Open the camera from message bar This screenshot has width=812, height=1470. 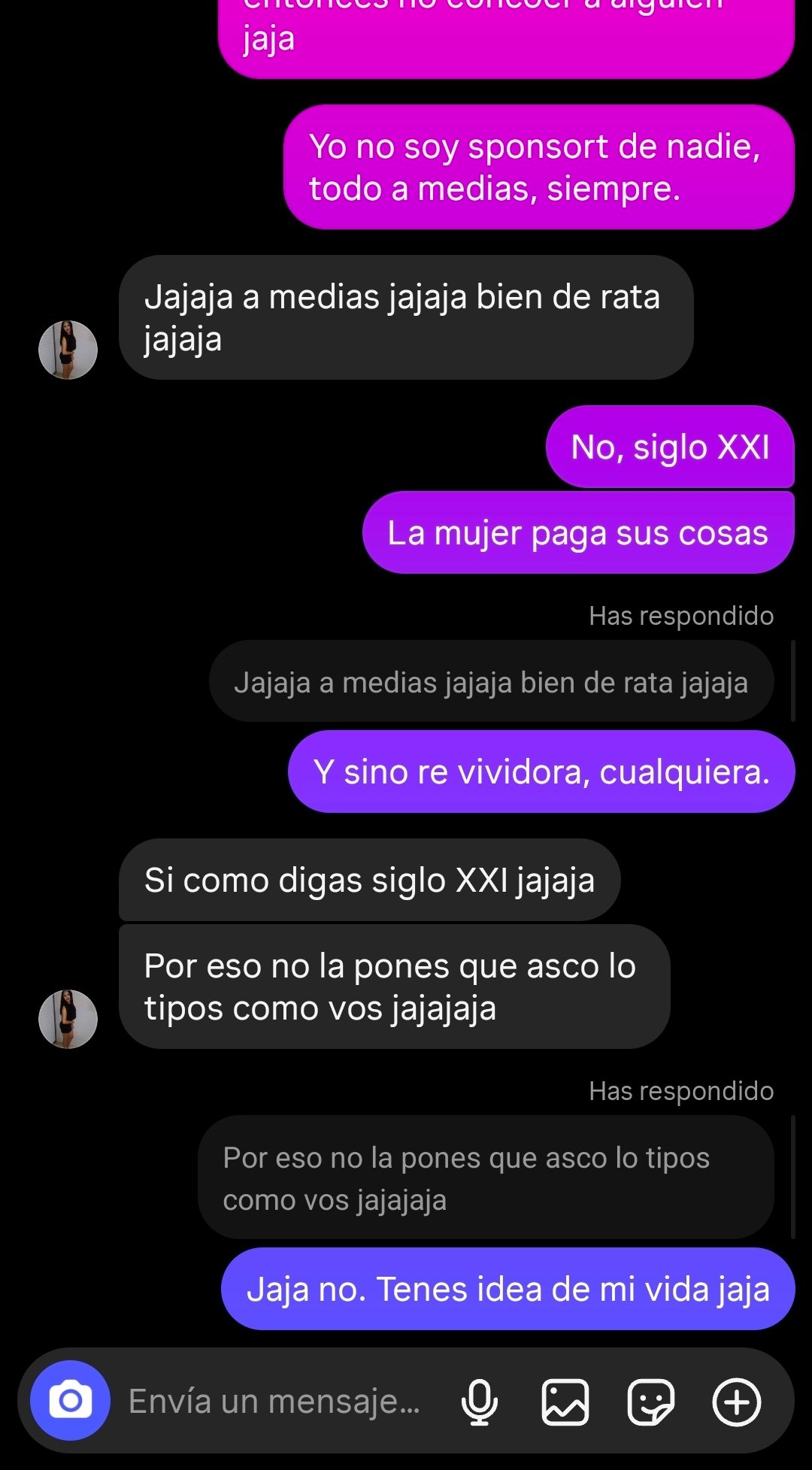(x=70, y=1401)
